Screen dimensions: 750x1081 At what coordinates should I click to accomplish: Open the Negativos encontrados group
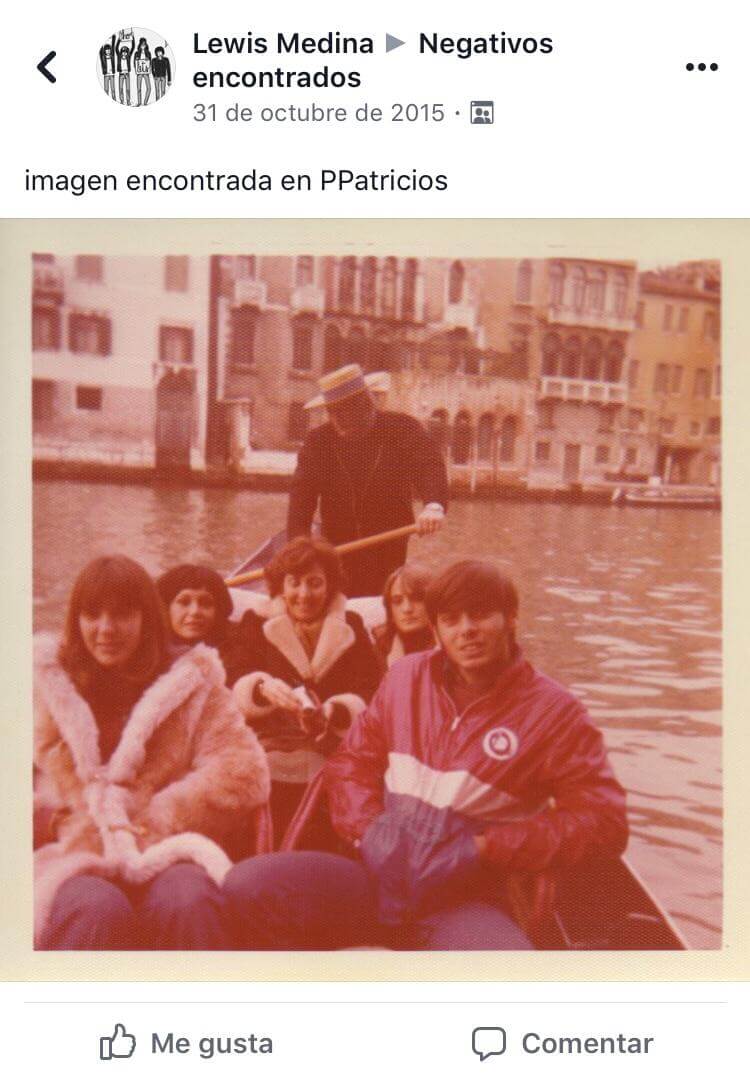click(485, 44)
